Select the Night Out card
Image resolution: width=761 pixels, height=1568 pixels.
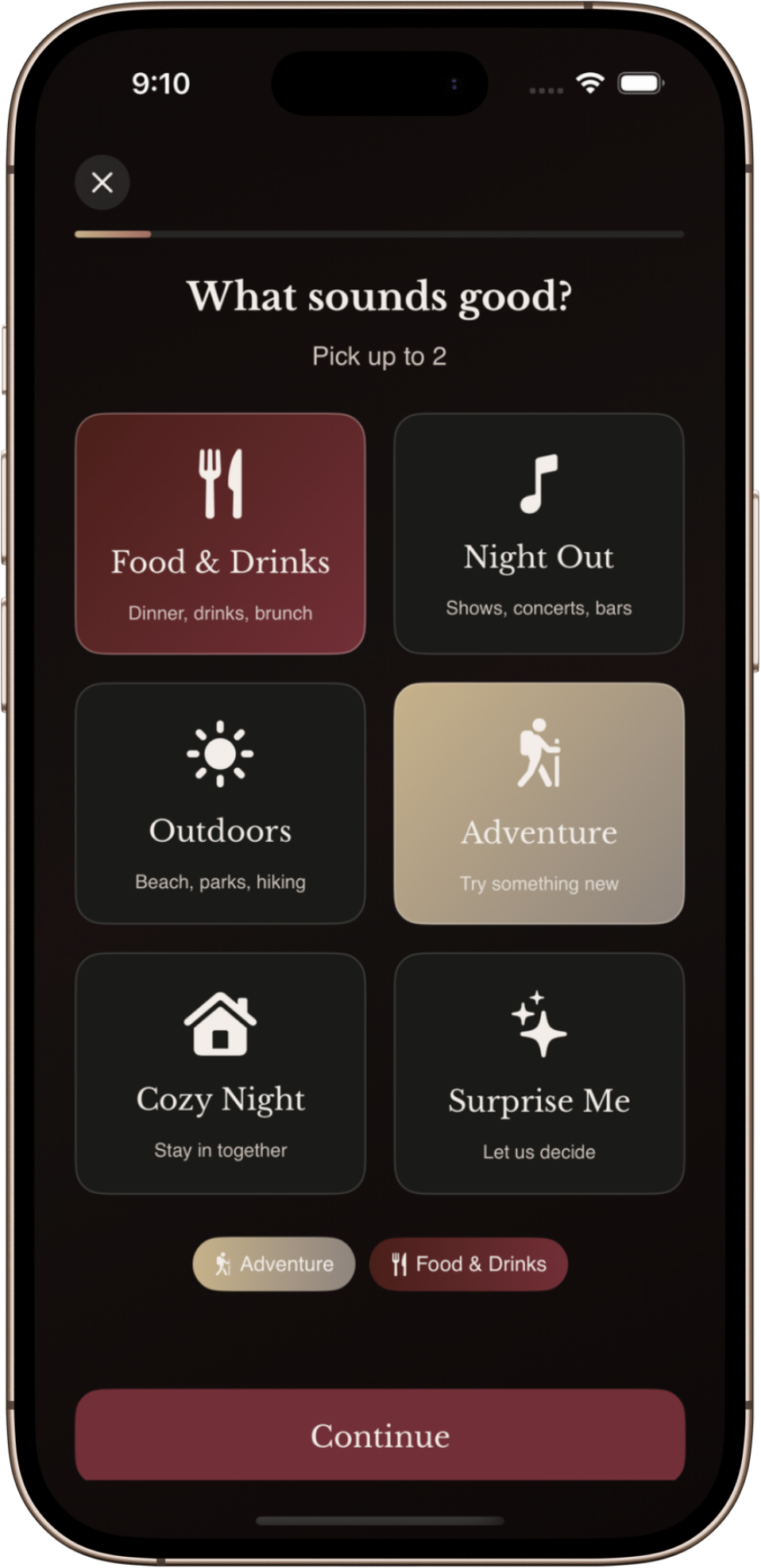539,534
